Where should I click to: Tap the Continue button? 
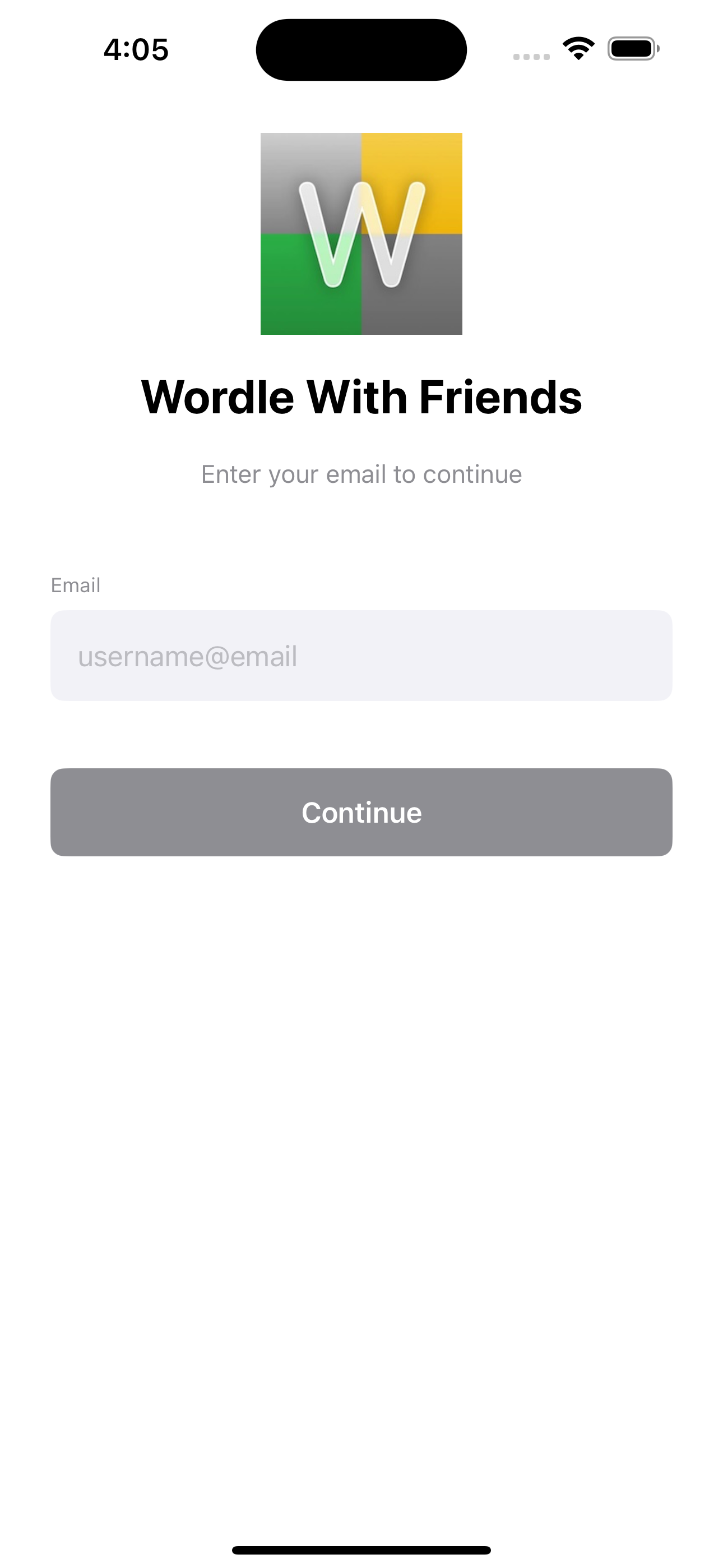[361, 812]
